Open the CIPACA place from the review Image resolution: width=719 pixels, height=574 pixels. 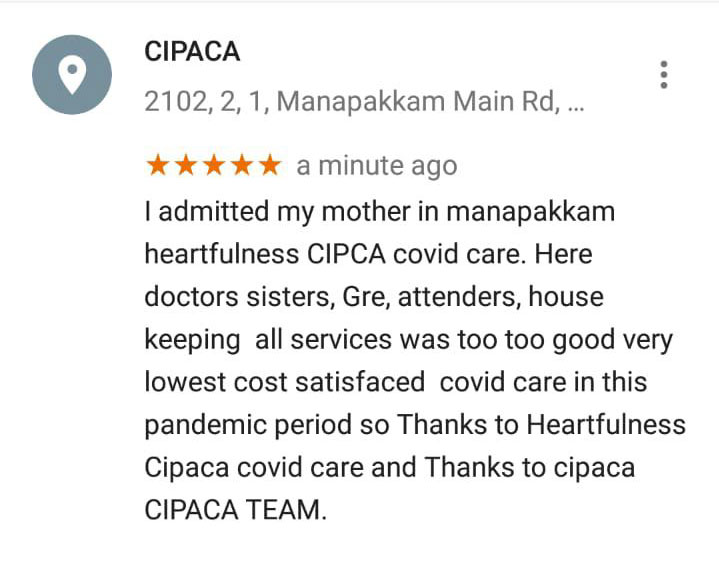click(x=193, y=52)
